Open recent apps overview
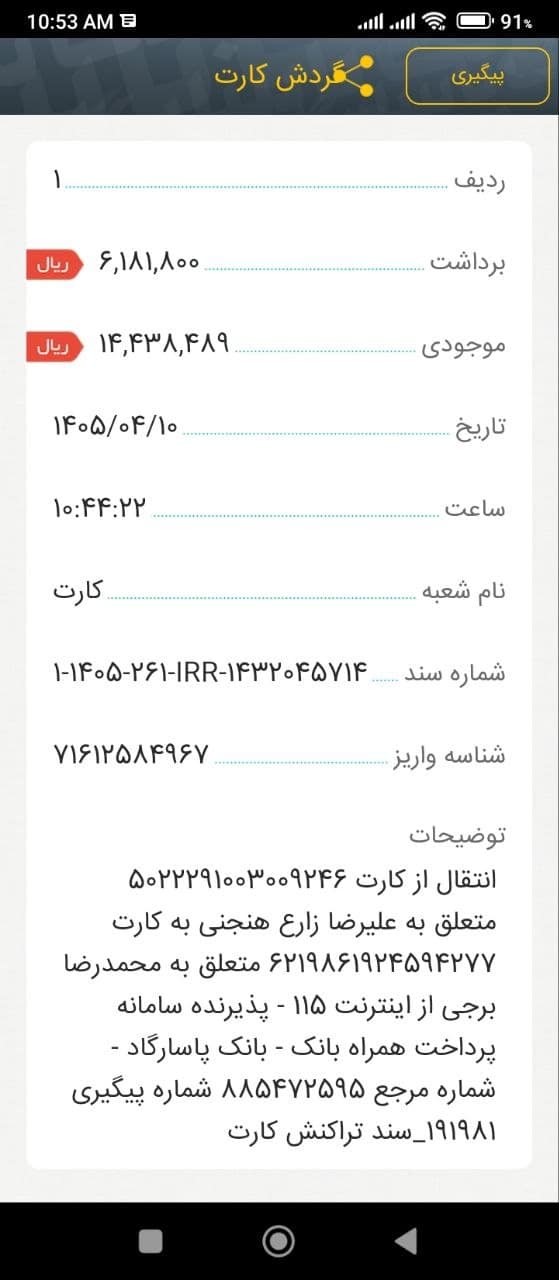Screen dimensions: 559x1280 [151, 1241]
